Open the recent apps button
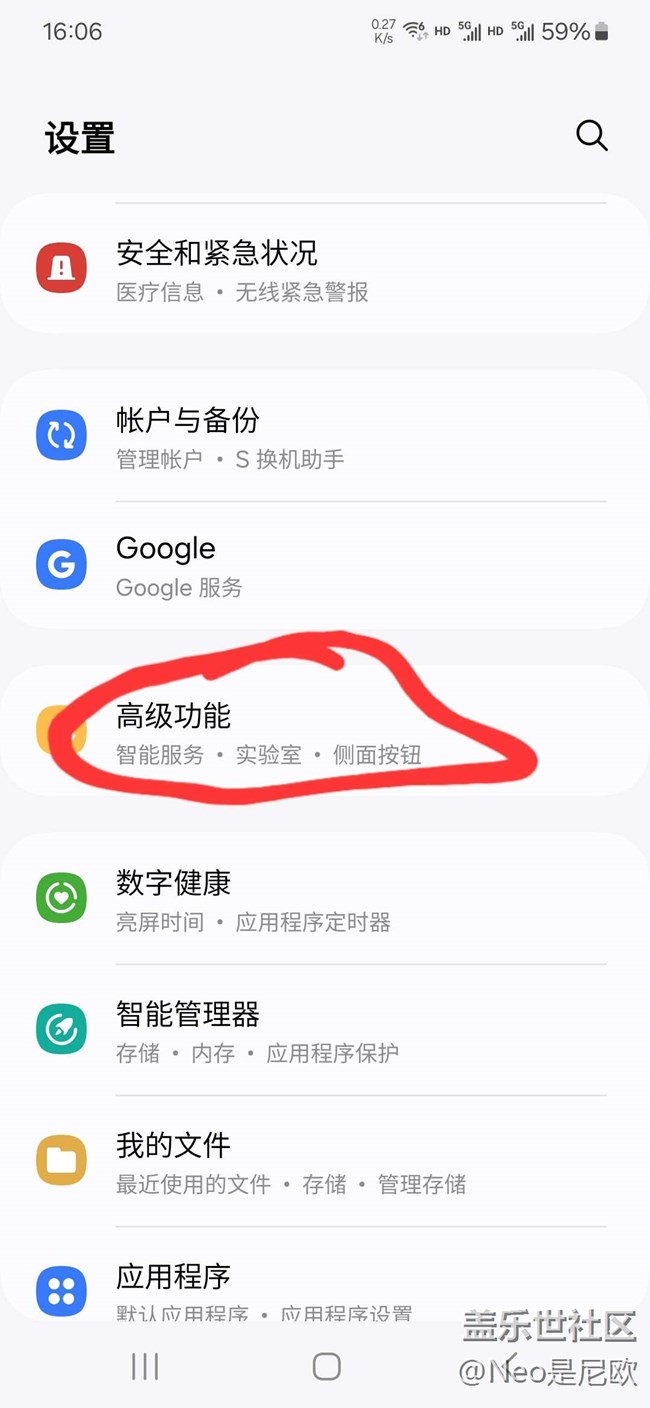Viewport: 650px width, 1408px height. [x=145, y=1366]
